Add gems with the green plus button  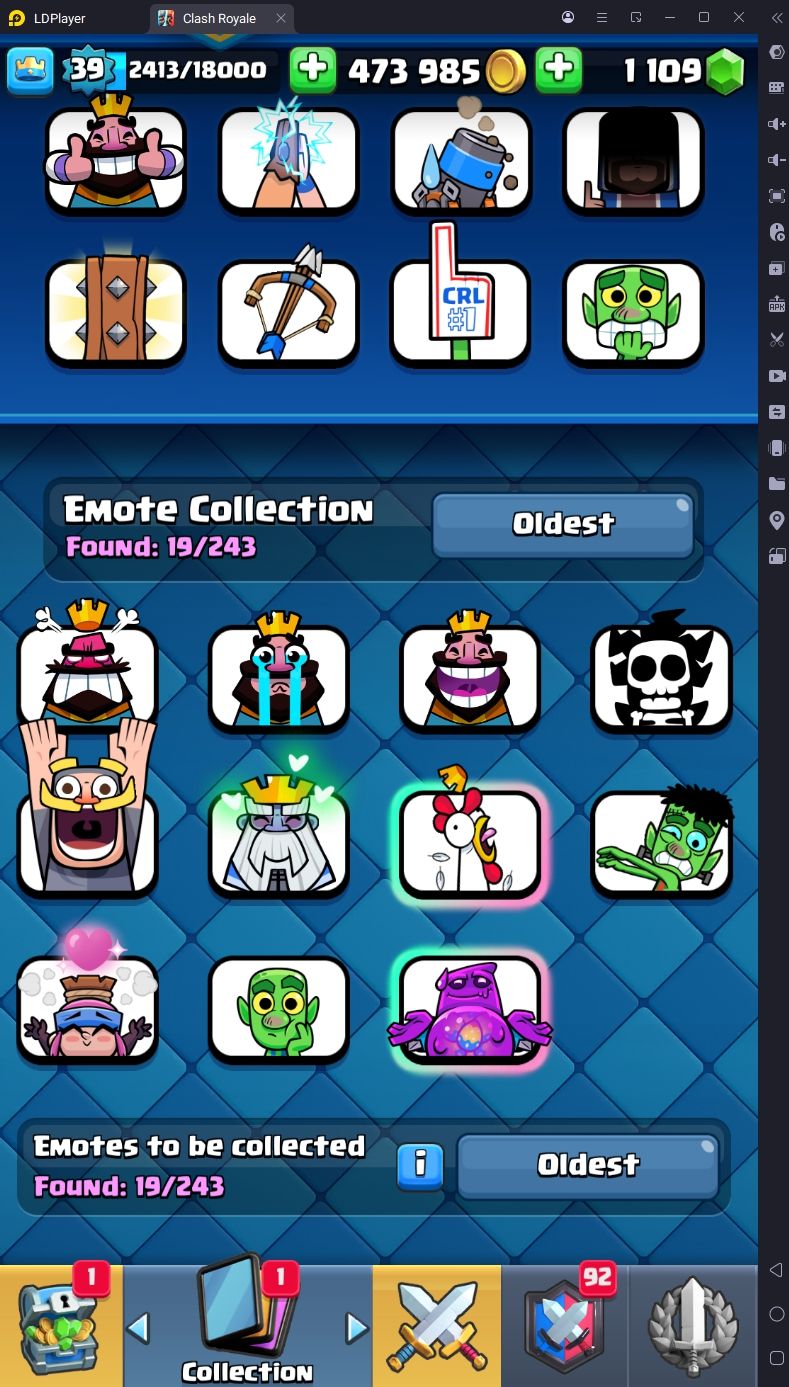[559, 70]
